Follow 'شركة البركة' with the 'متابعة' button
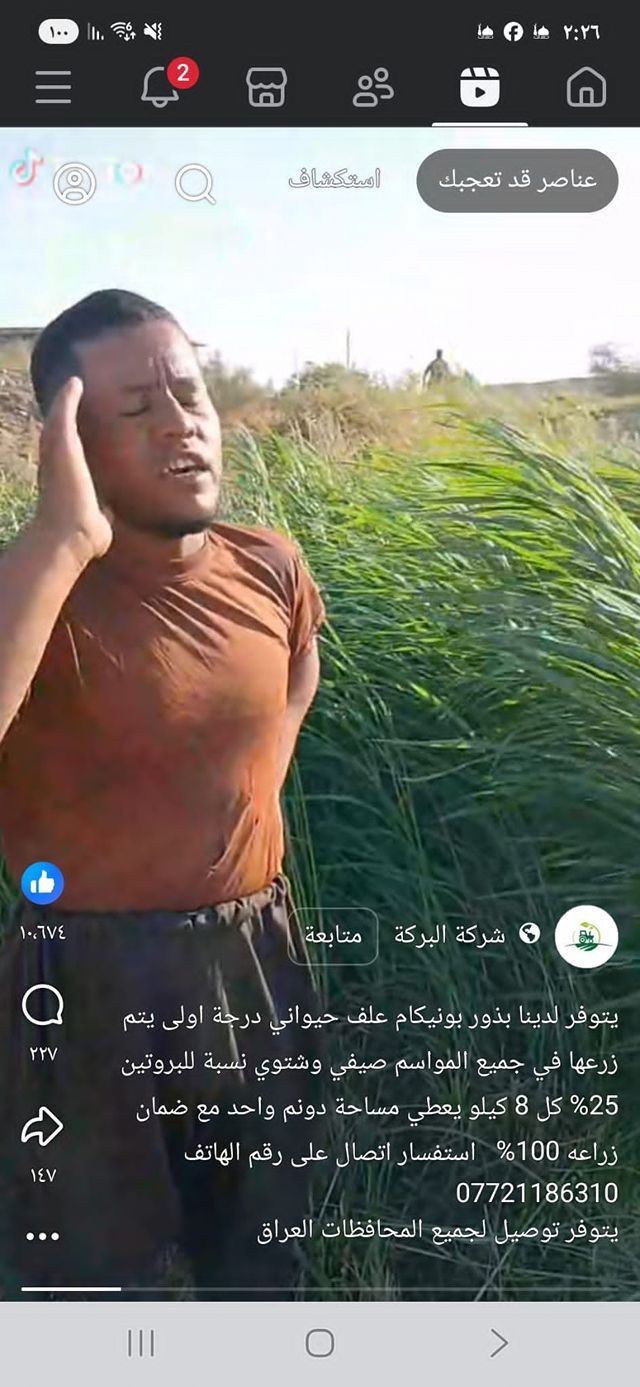The height and width of the screenshot is (1387, 640). (333, 936)
